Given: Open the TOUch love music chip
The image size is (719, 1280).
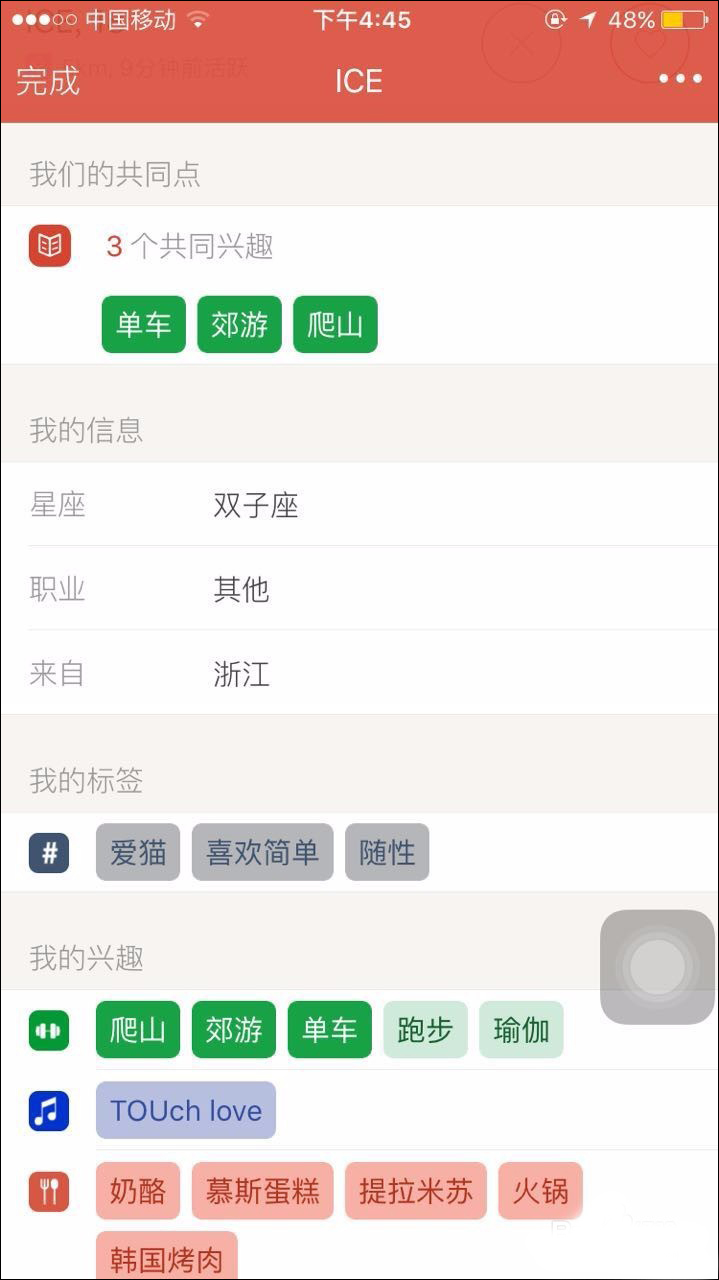Looking at the screenshot, I should [x=186, y=1110].
